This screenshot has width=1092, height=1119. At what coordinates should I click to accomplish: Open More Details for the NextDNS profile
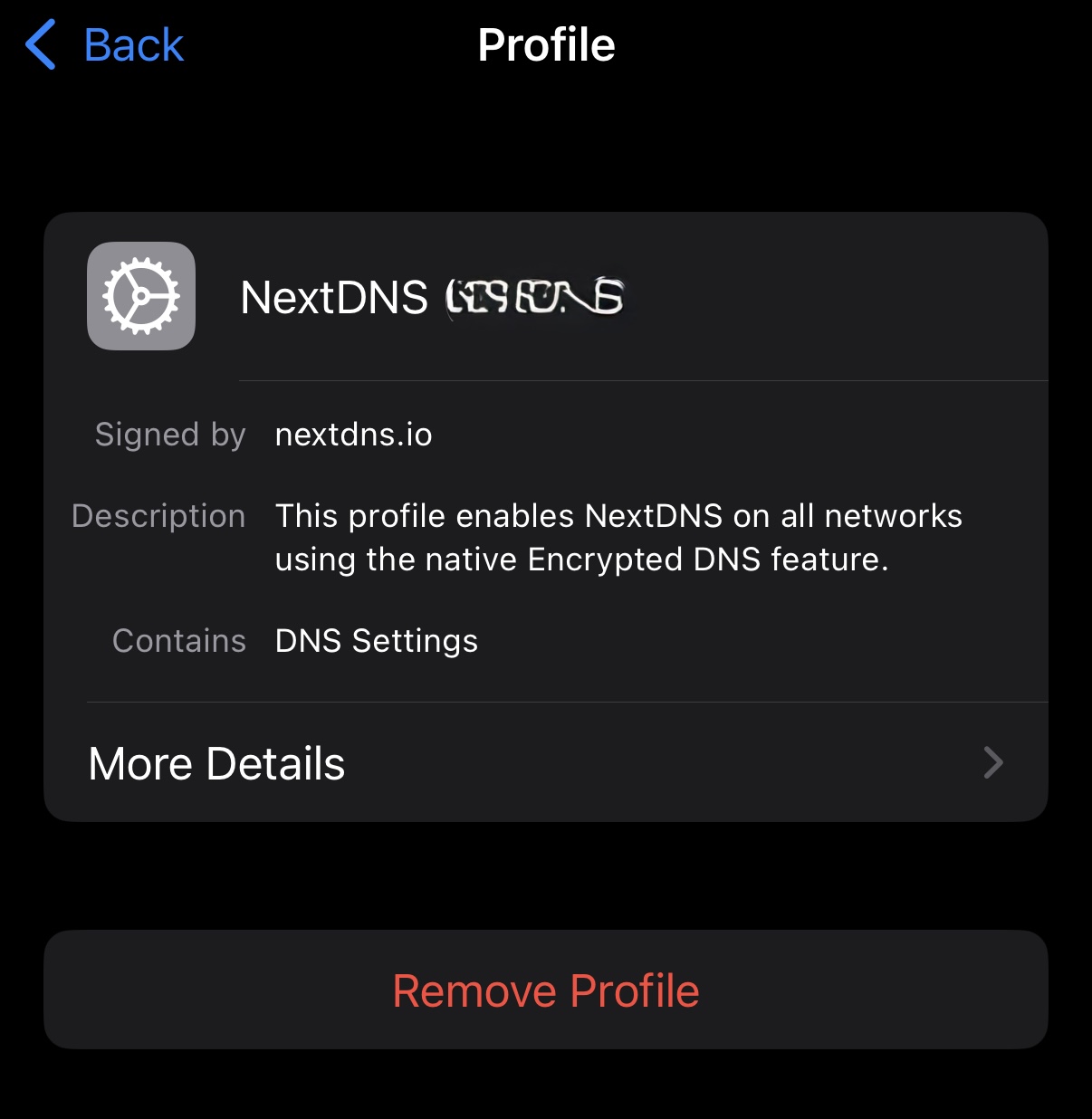tap(545, 763)
